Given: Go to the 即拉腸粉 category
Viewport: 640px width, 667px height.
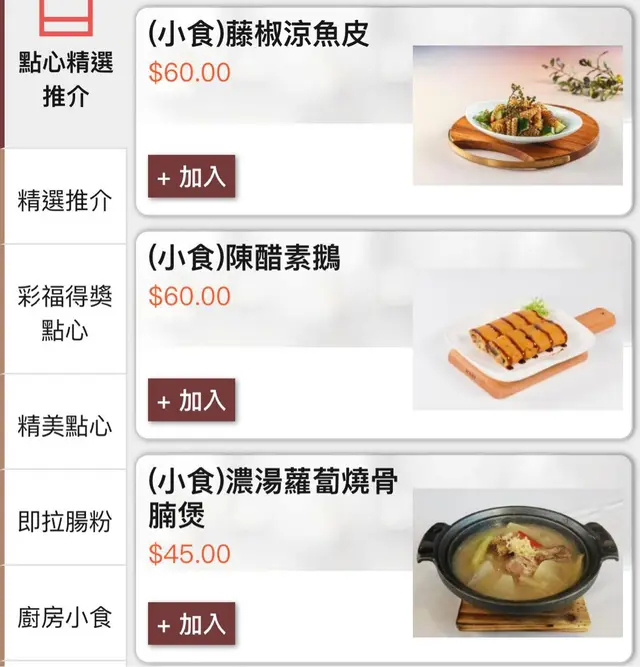Looking at the screenshot, I should click(x=65, y=520).
